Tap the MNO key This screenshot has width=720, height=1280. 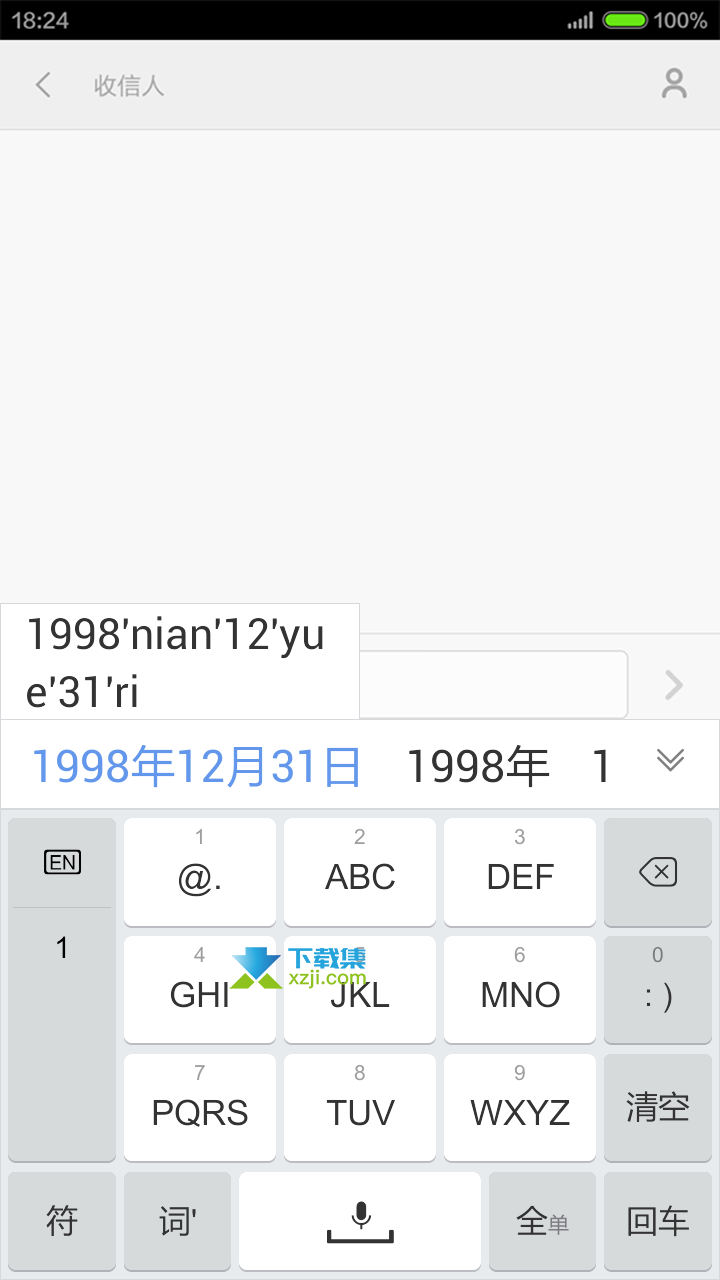click(x=520, y=990)
